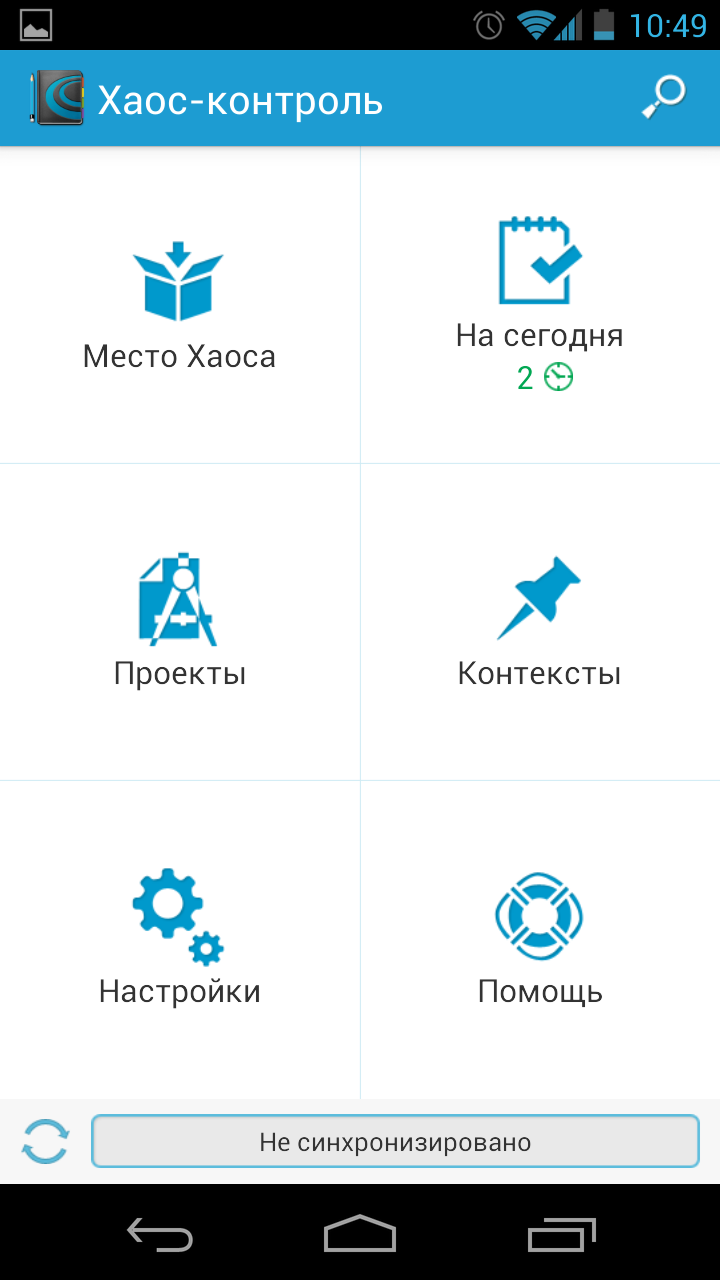Open the Помощь help section

tap(540, 938)
